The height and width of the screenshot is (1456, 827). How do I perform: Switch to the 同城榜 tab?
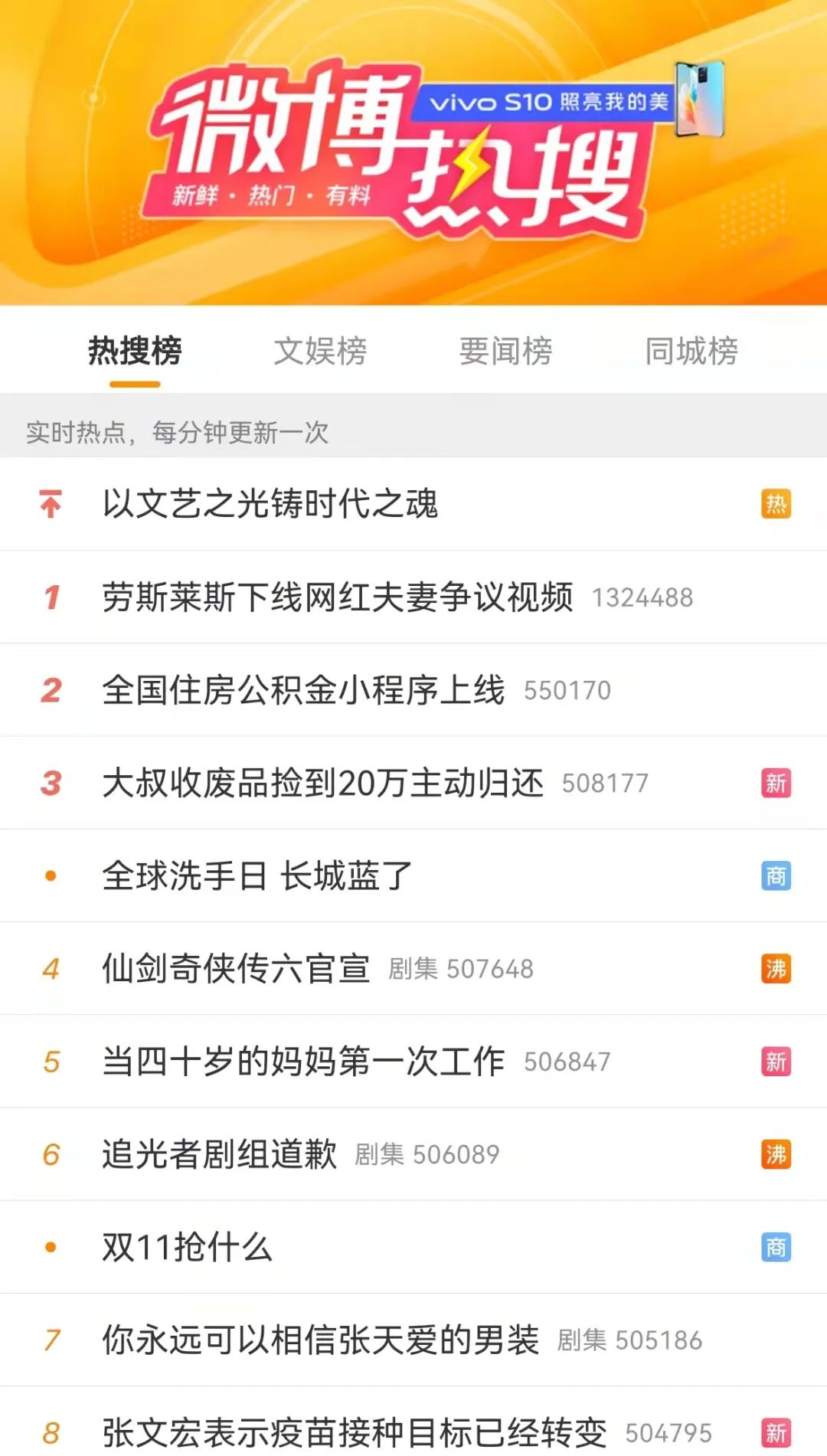point(691,351)
